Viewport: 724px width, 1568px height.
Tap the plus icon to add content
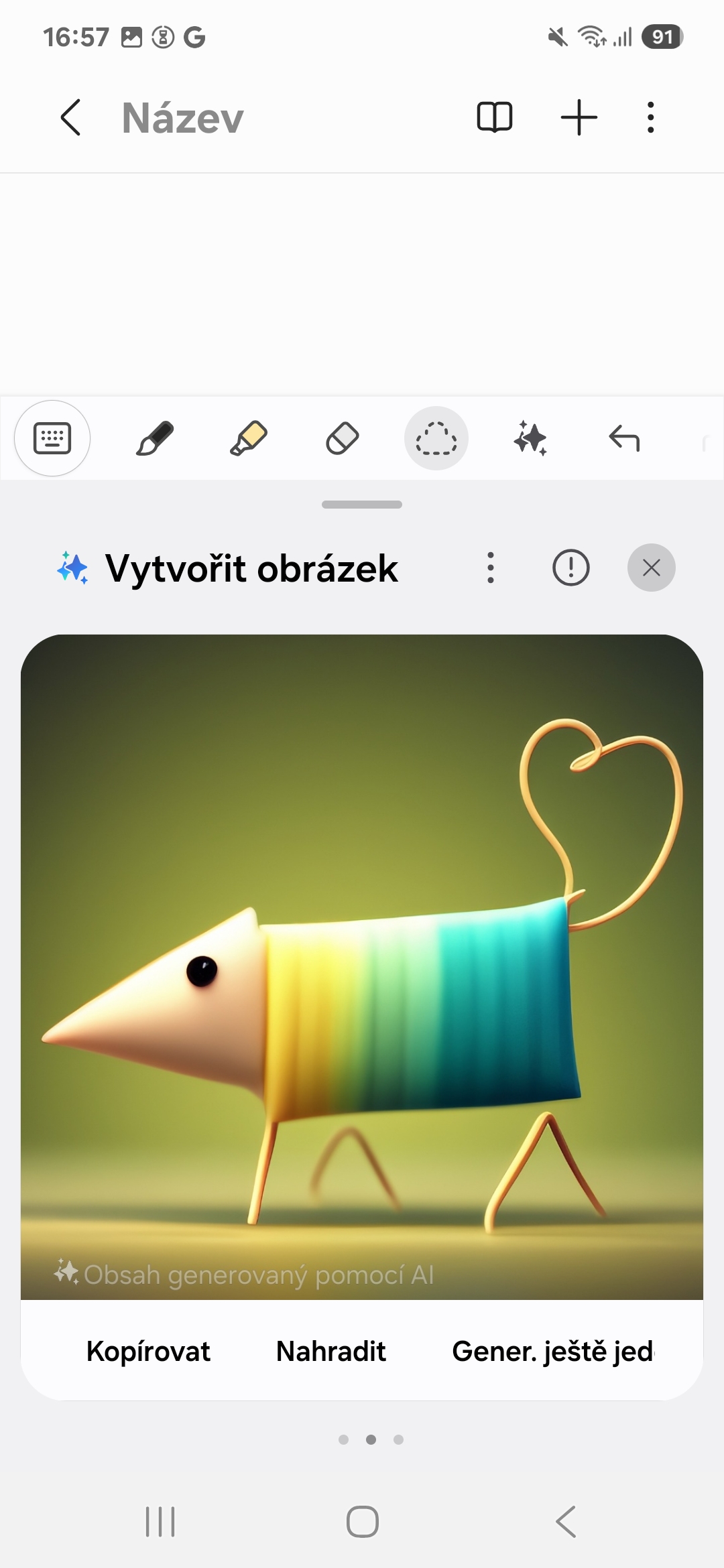click(x=579, y=118)
